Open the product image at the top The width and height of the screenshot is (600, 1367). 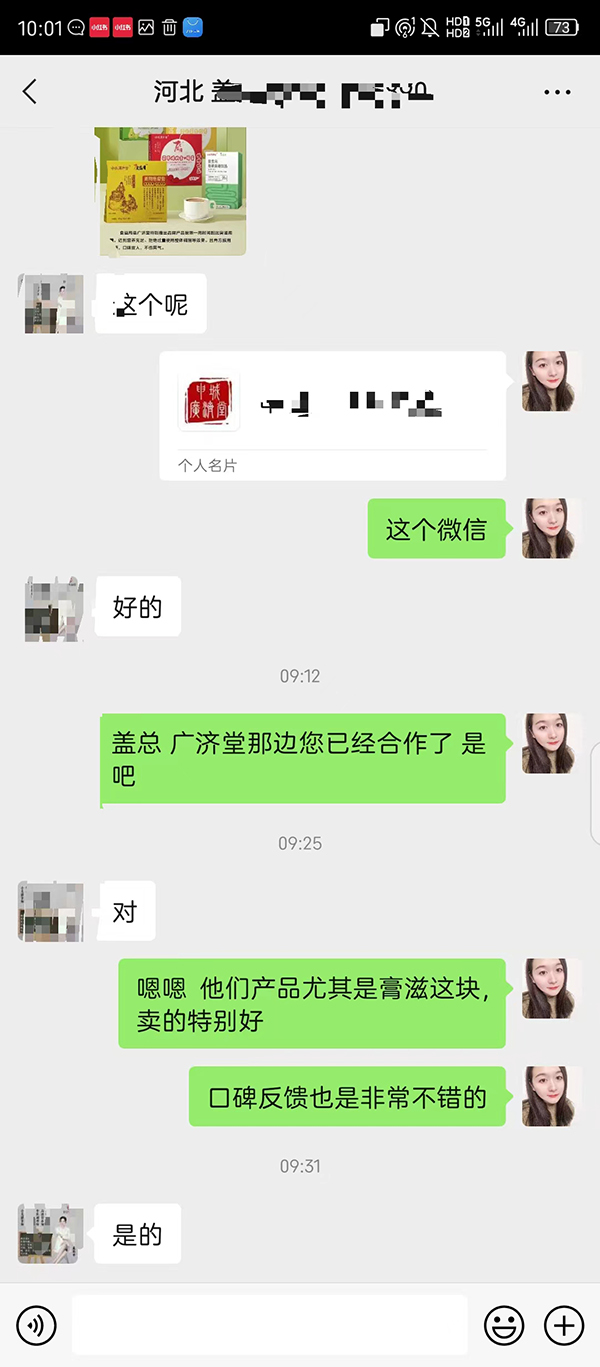coord(172,191)
